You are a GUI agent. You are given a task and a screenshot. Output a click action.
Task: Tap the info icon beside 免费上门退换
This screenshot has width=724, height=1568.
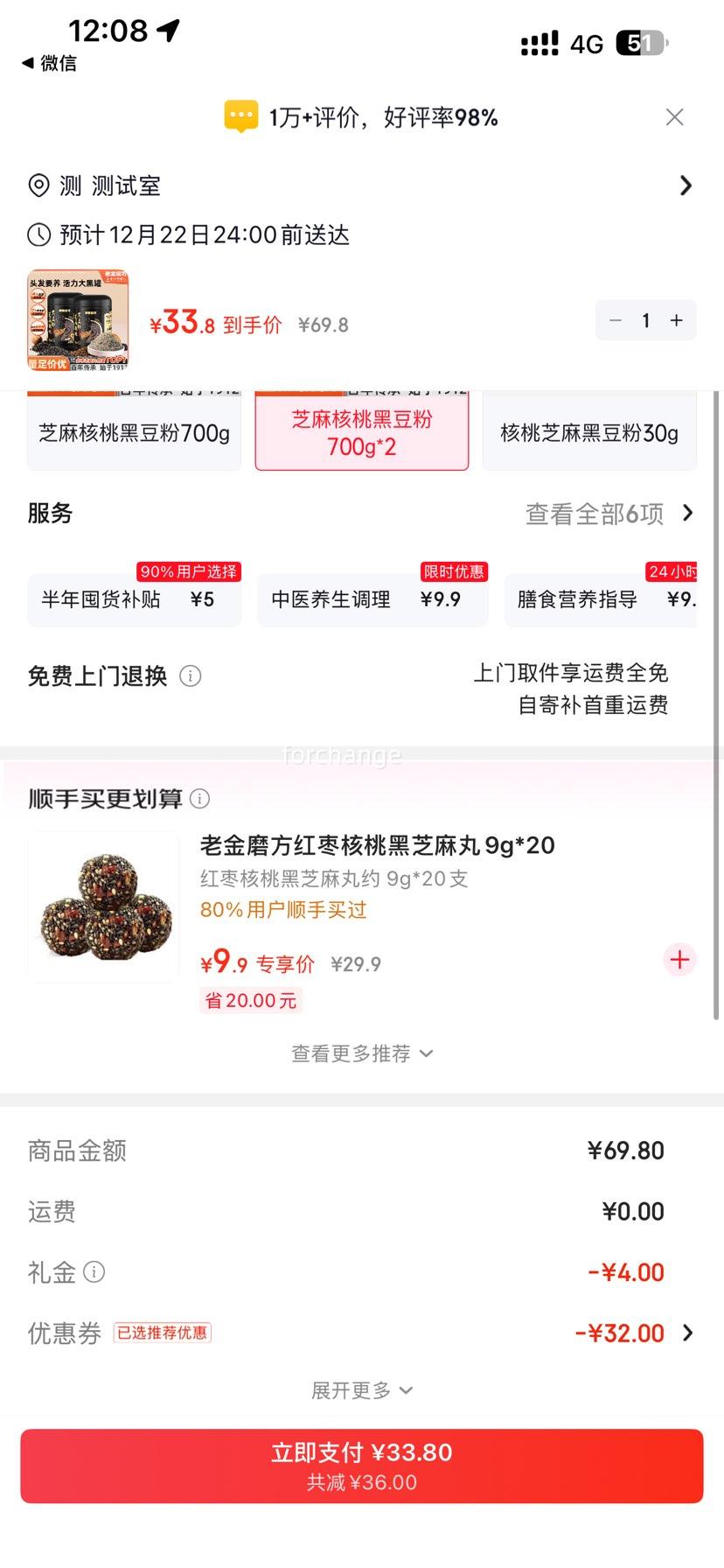(x=190, y=675)
